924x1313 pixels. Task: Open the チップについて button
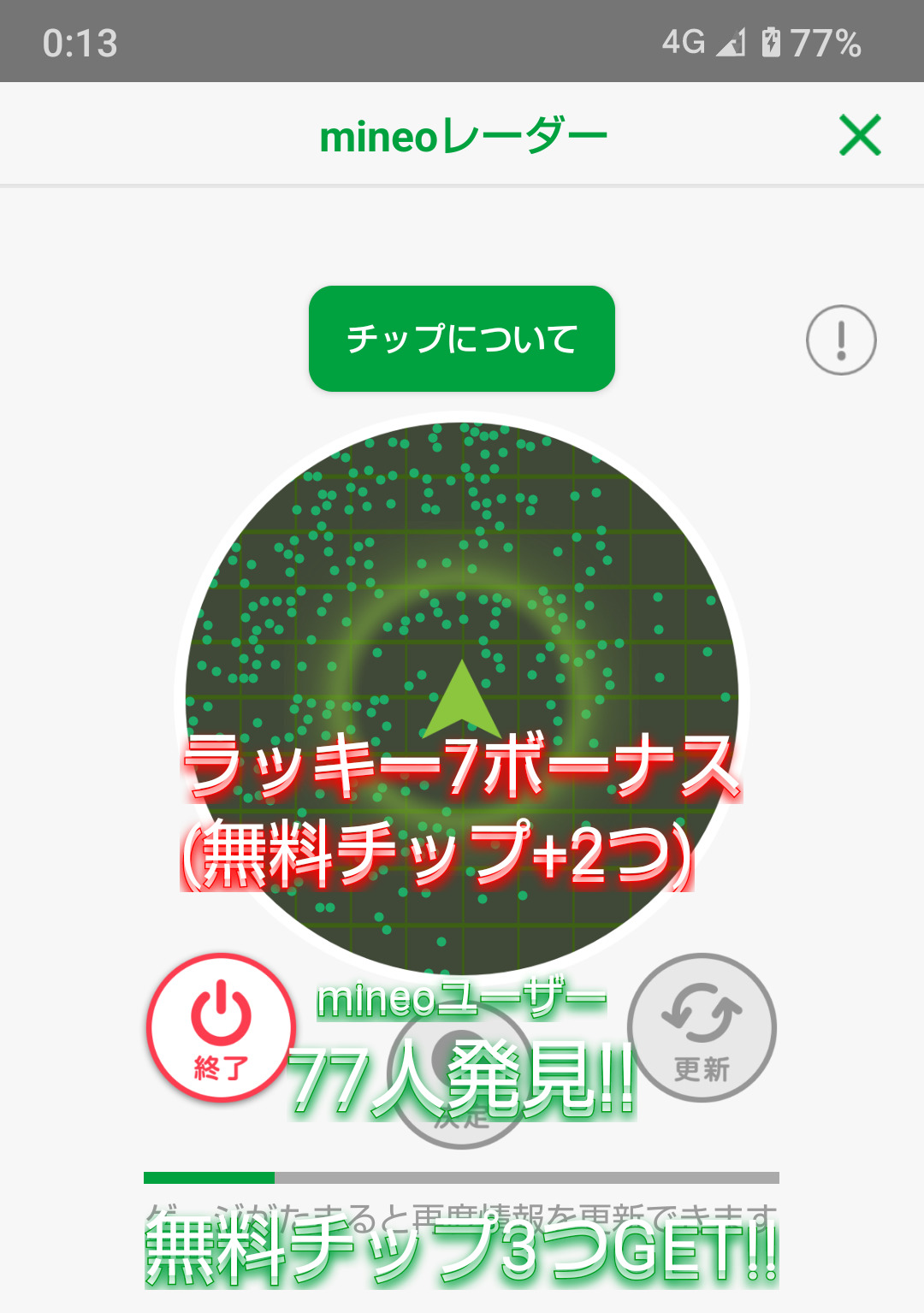coord(462,339)
